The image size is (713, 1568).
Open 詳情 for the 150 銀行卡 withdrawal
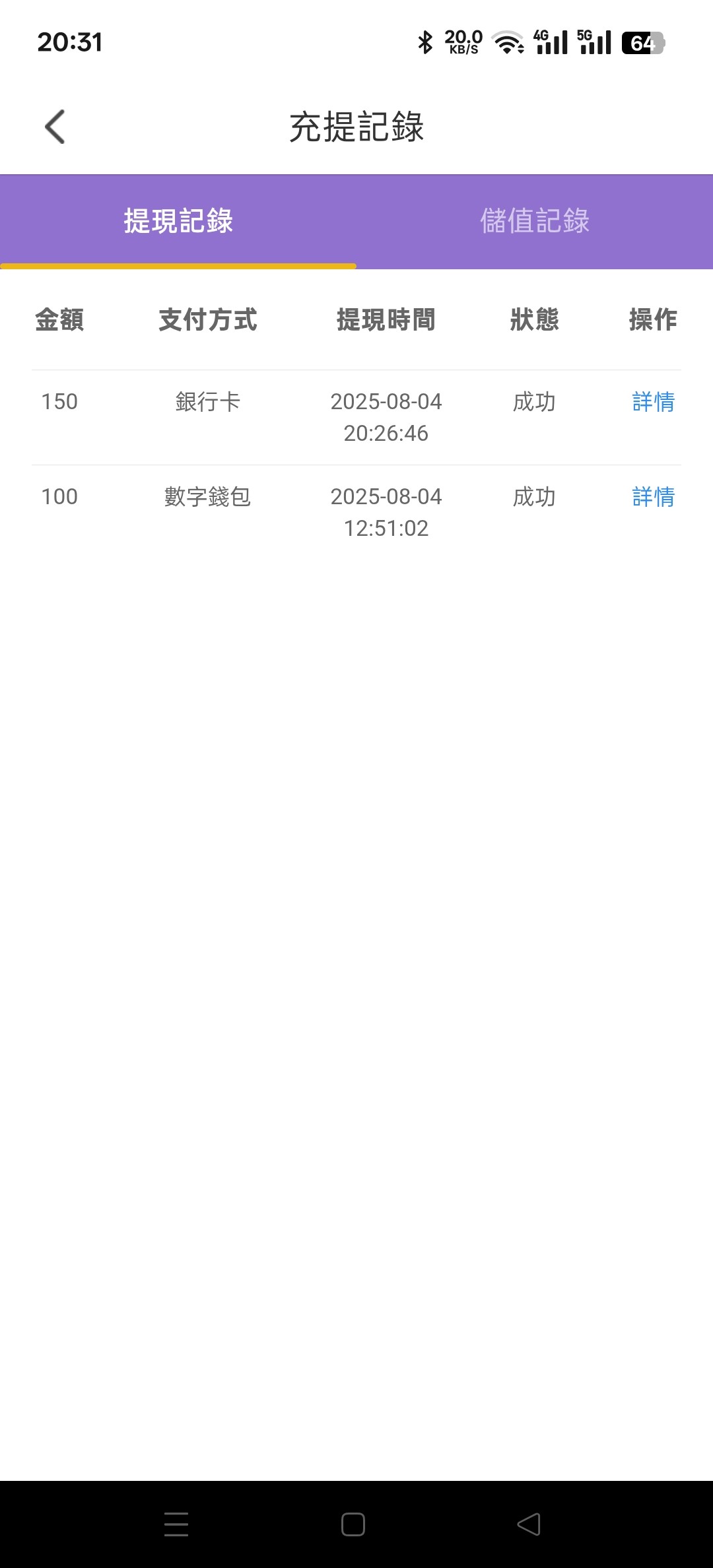pos(653,402)
